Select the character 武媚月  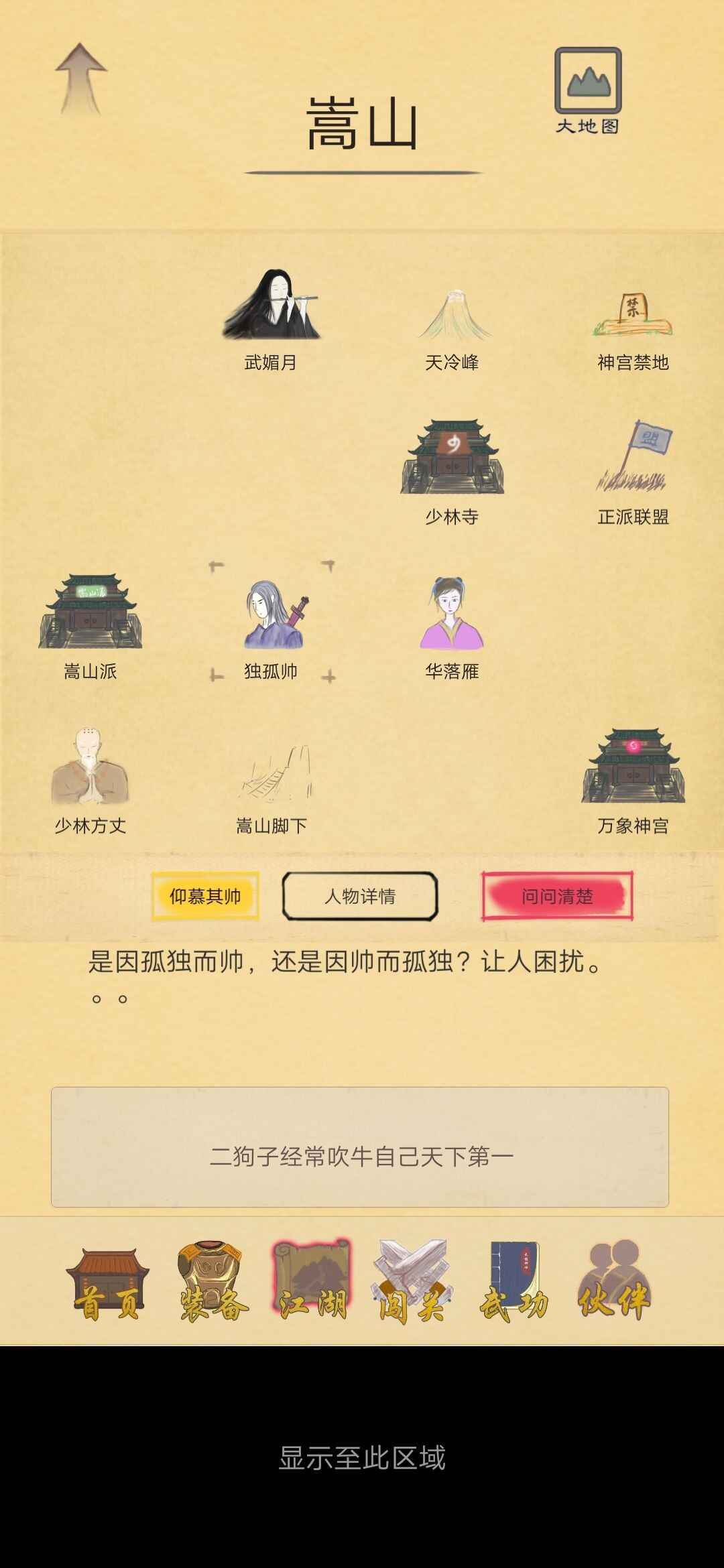(271, 320)
